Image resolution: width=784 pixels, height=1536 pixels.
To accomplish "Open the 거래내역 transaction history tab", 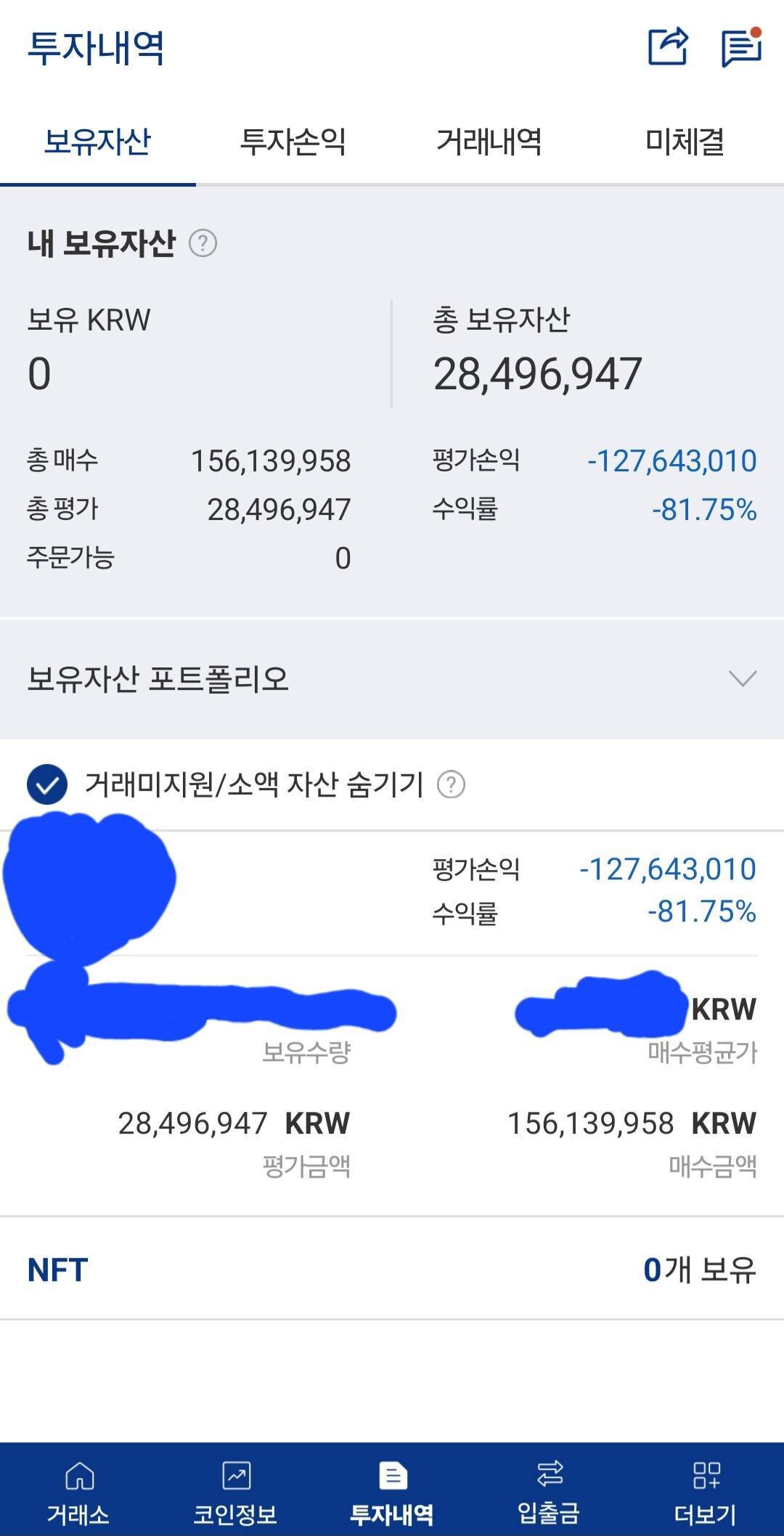I will click(x=491, y=143).
